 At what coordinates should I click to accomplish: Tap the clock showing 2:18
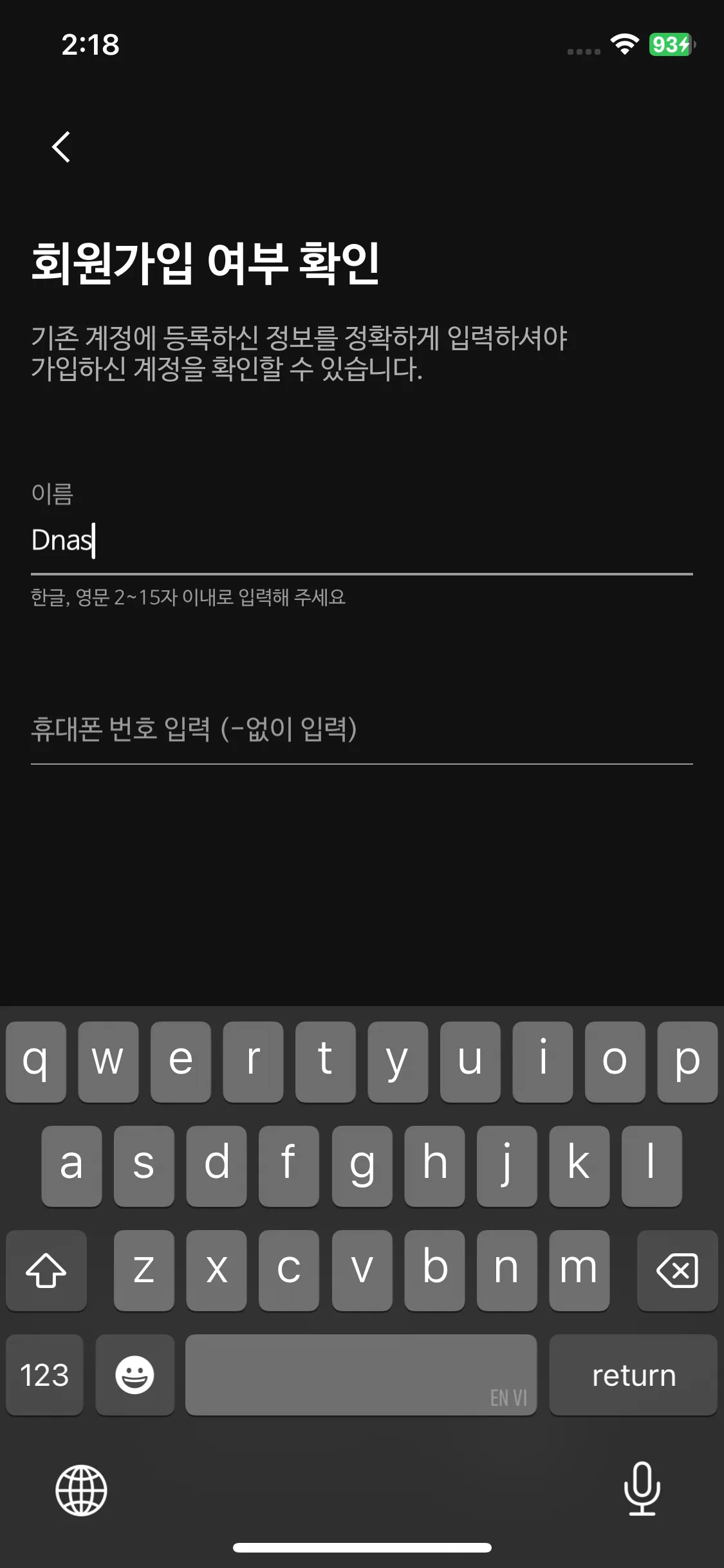click(90, 45)
